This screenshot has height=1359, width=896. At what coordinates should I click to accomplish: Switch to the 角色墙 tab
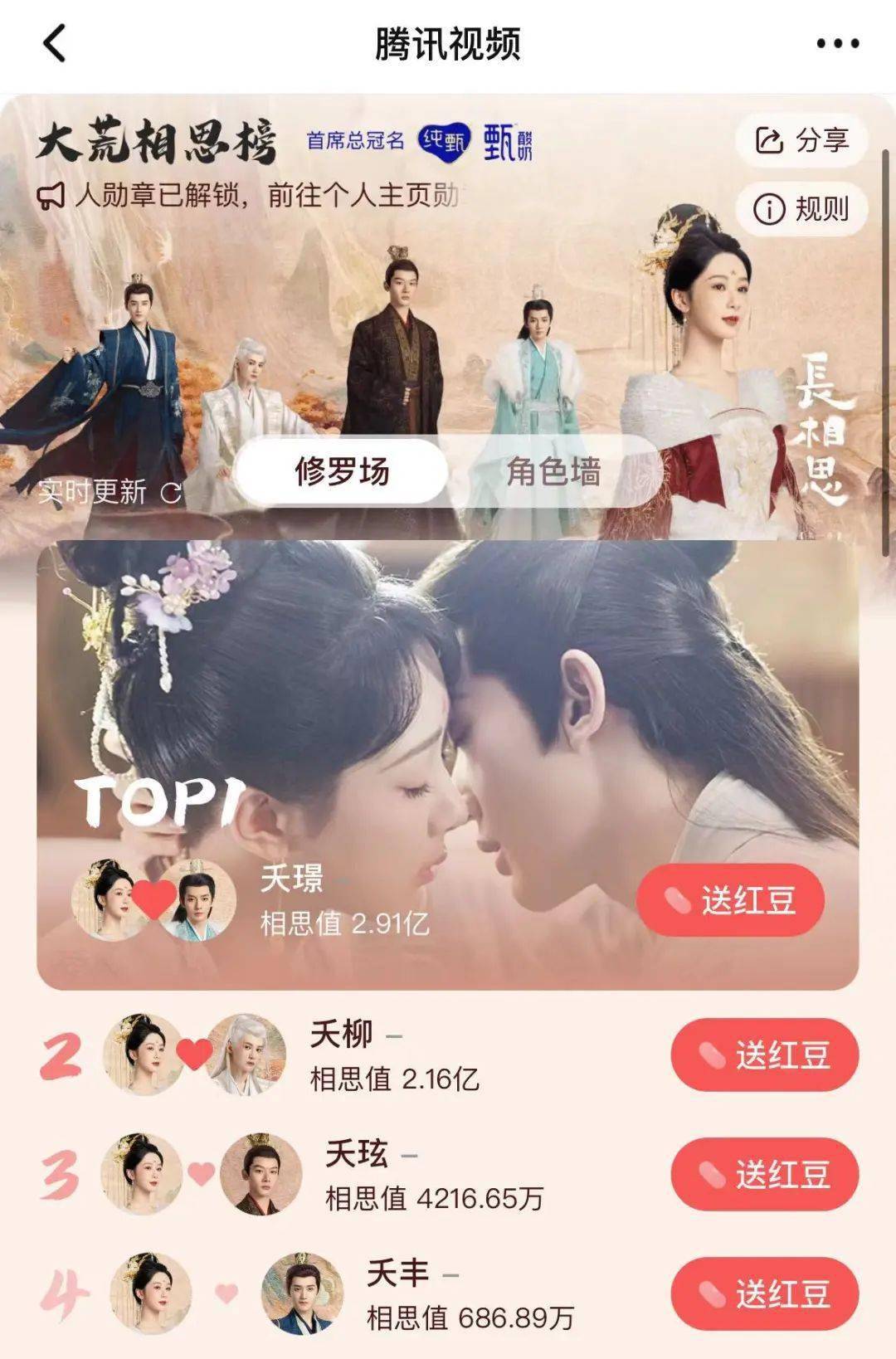(553, 472)
